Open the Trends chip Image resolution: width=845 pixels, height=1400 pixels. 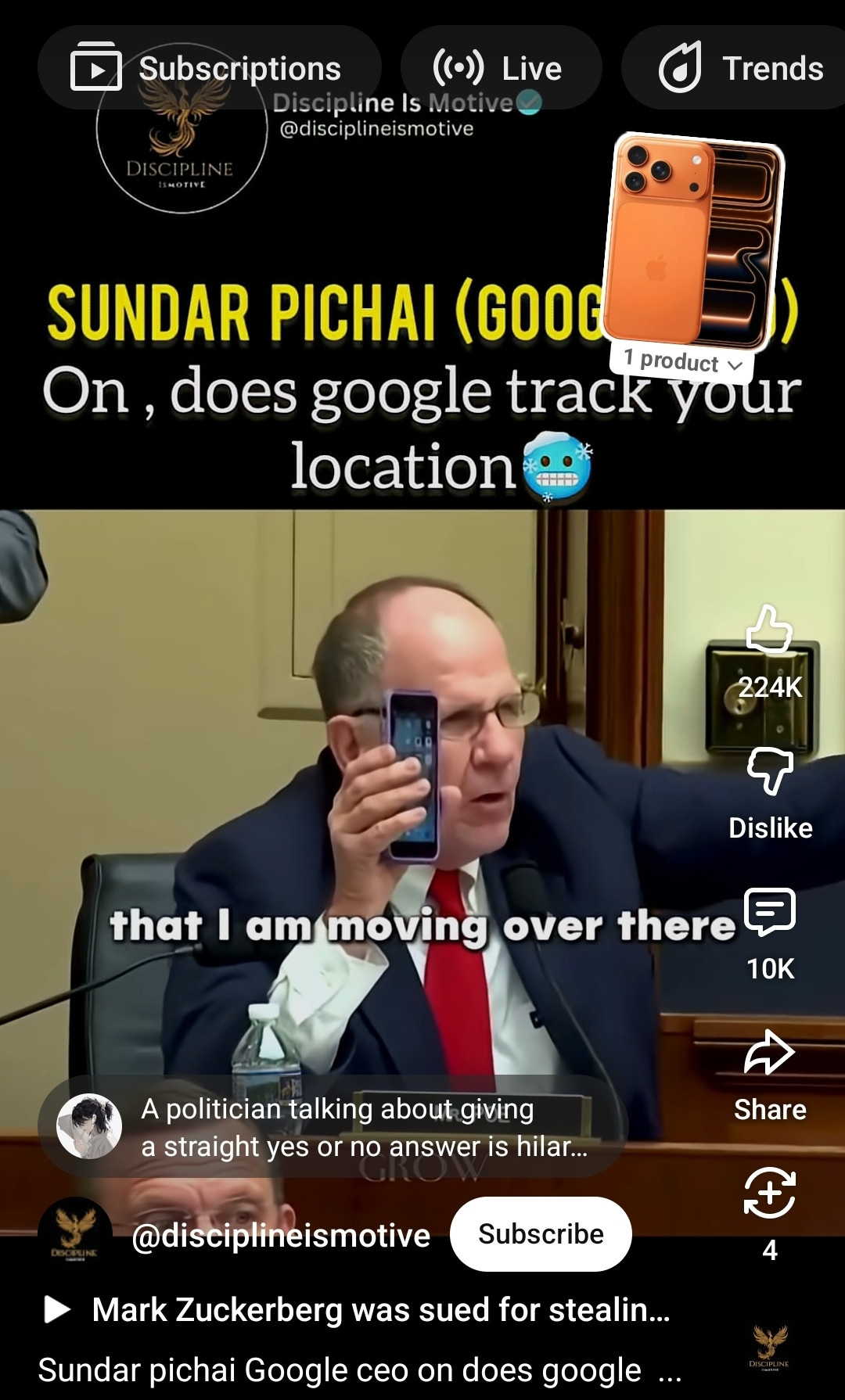coord(739,69)
